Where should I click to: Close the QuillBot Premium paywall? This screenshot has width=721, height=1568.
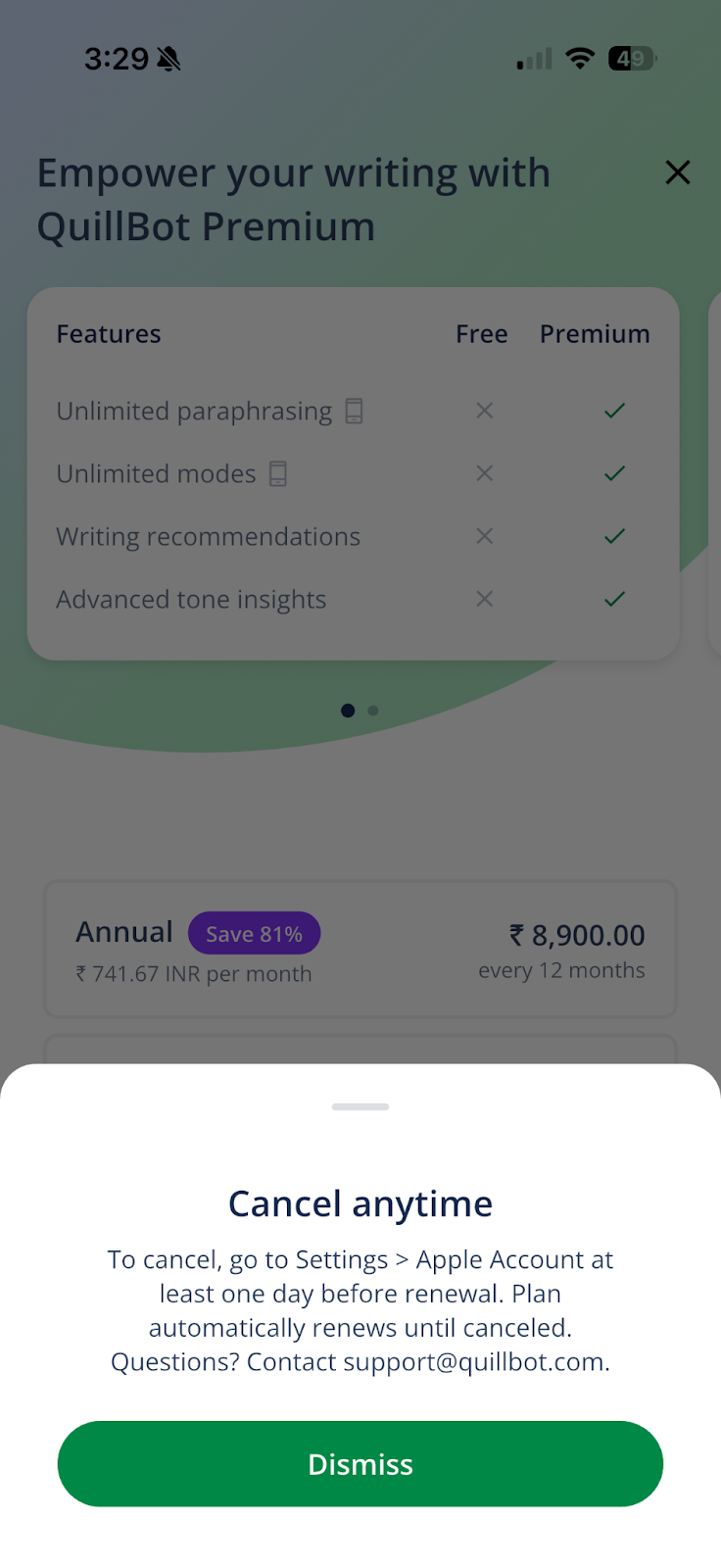click(677, 172)
